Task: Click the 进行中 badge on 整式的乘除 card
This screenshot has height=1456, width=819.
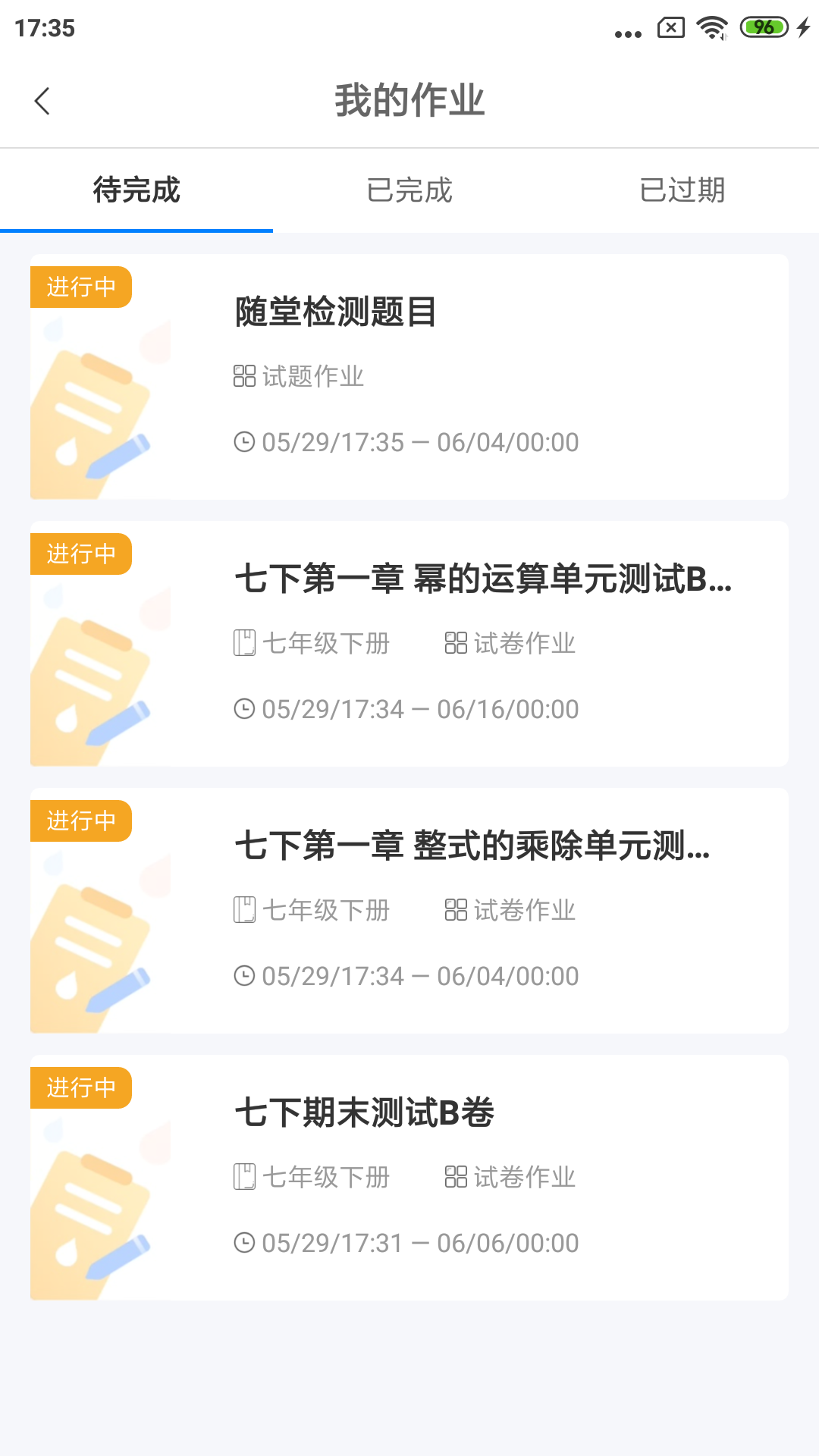Action: pyautogui.click(x=80, y=821)
